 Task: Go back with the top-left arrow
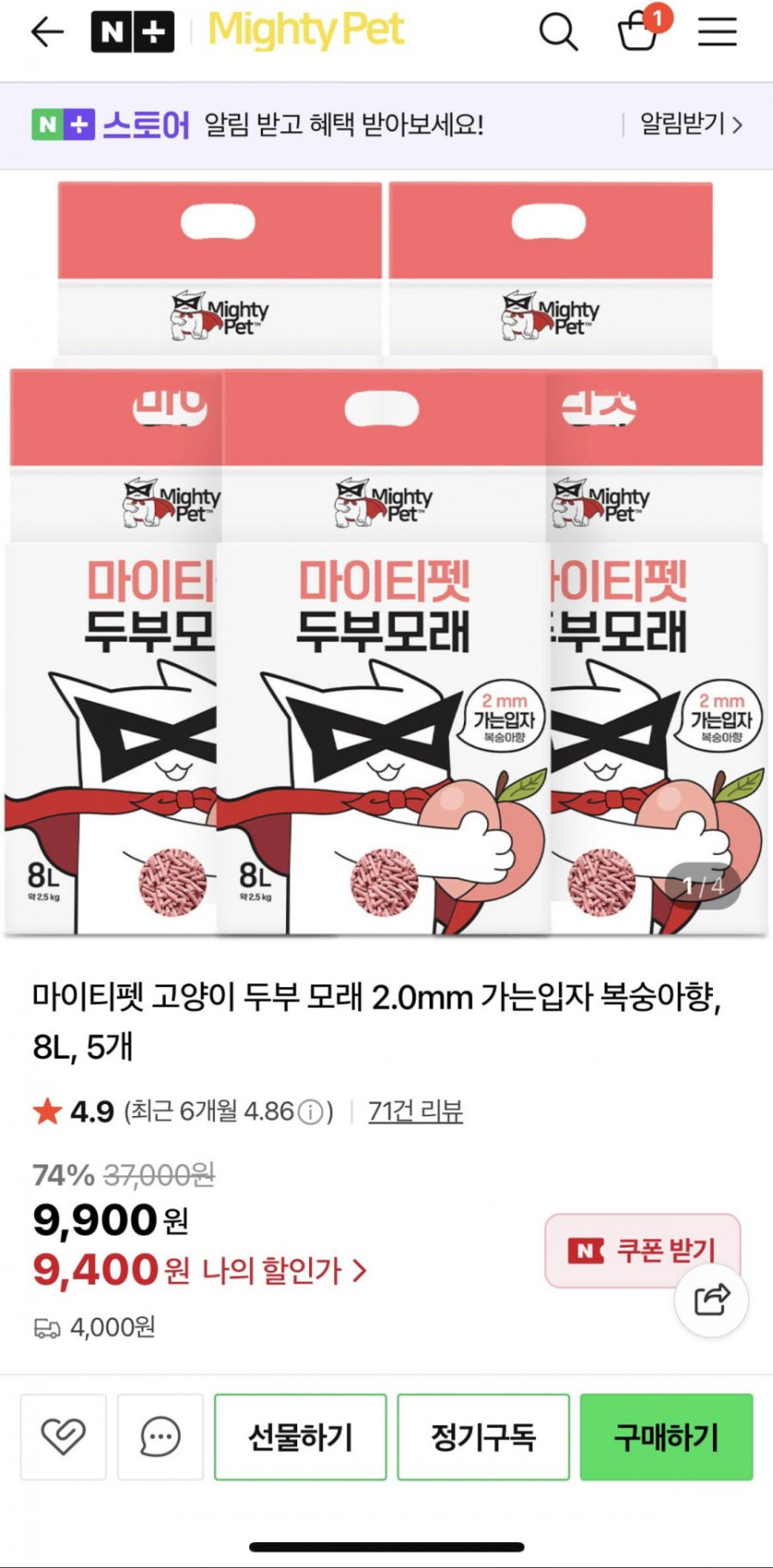tap(47, 32)
